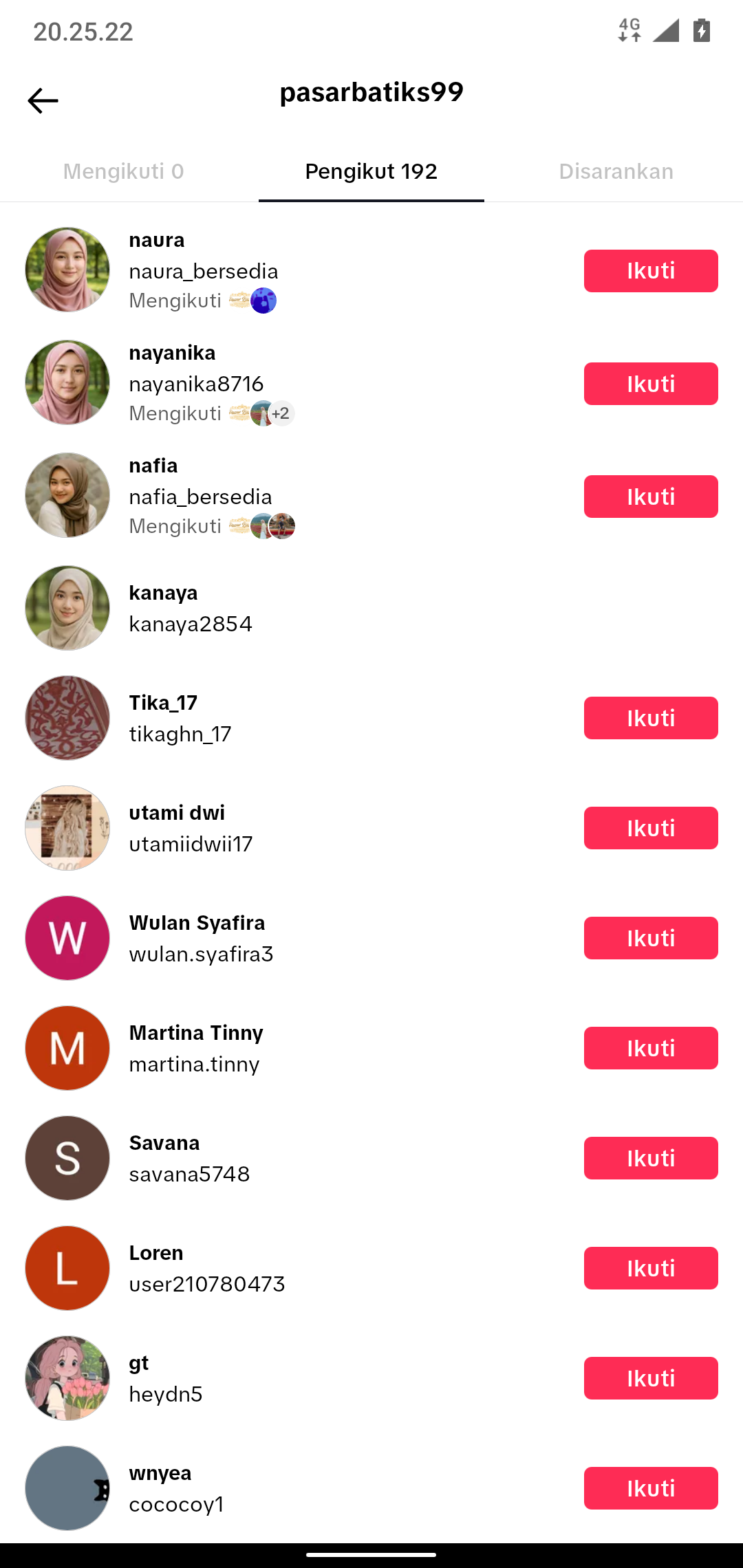Tap Ikuti next to heydn5
Viewport: 743px width, 1568px height.
pyautogui.click(x=651, y=1378)
